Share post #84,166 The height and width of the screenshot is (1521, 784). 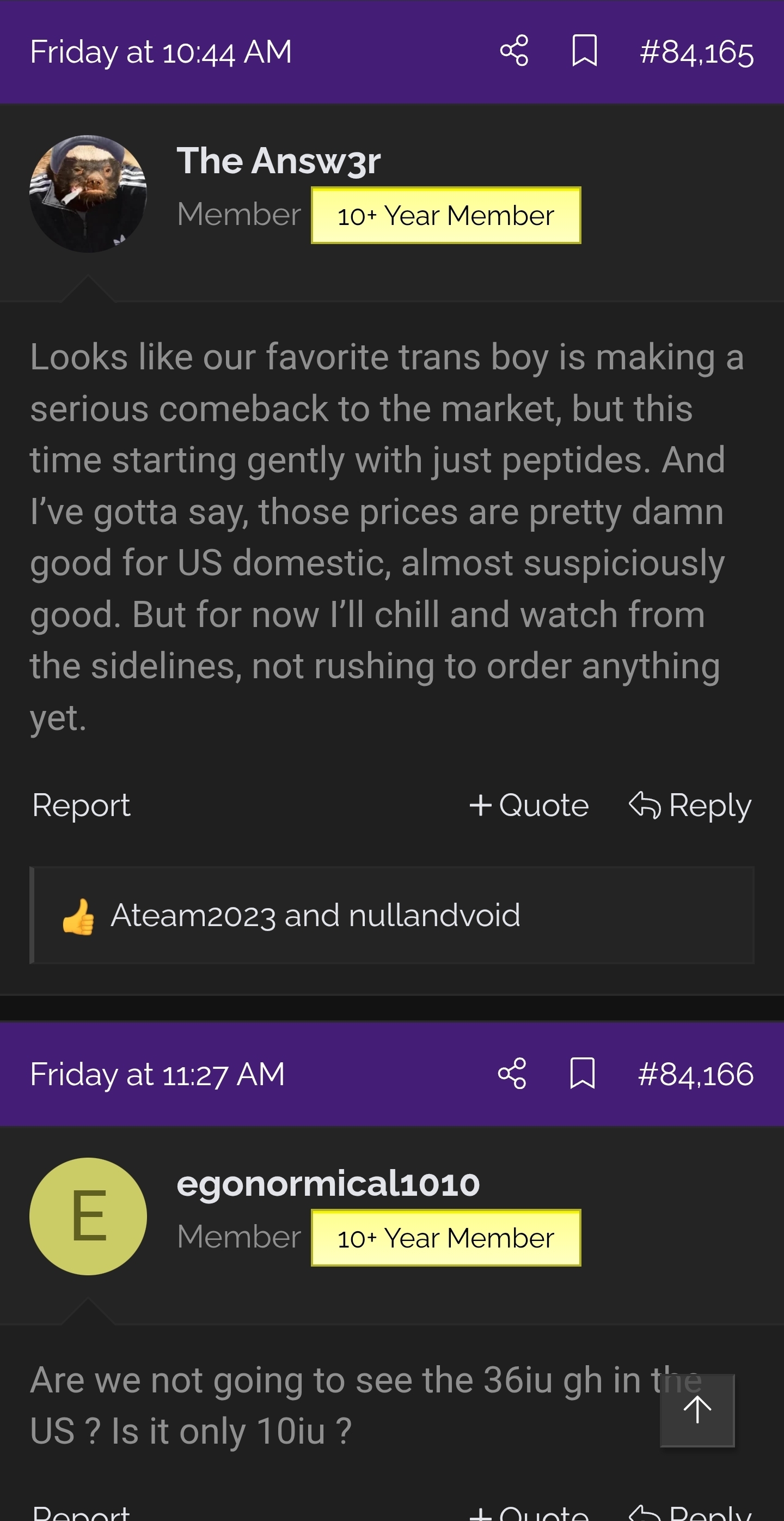point(511,1073)
